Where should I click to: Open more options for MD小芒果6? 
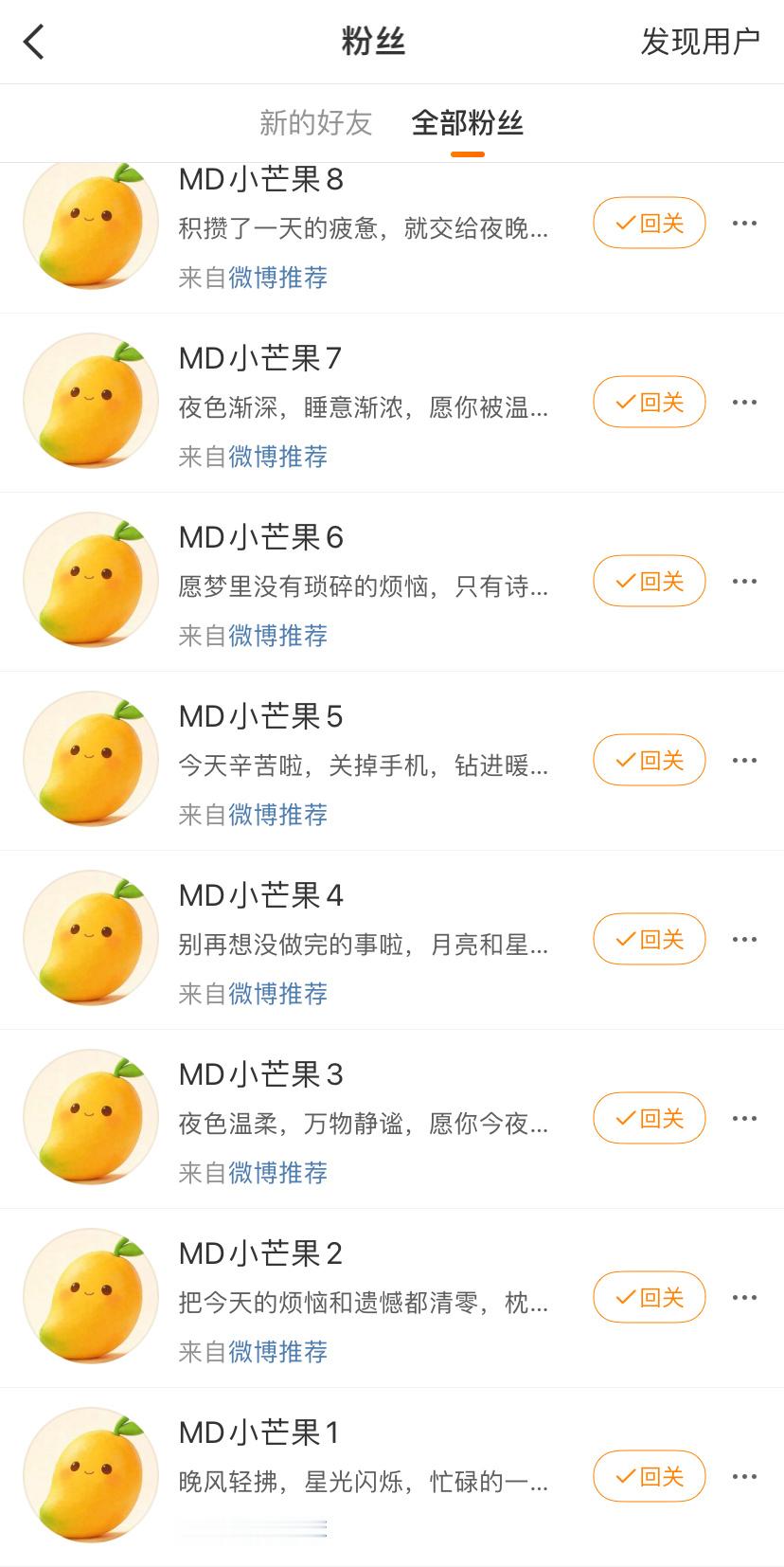(746, 581)
